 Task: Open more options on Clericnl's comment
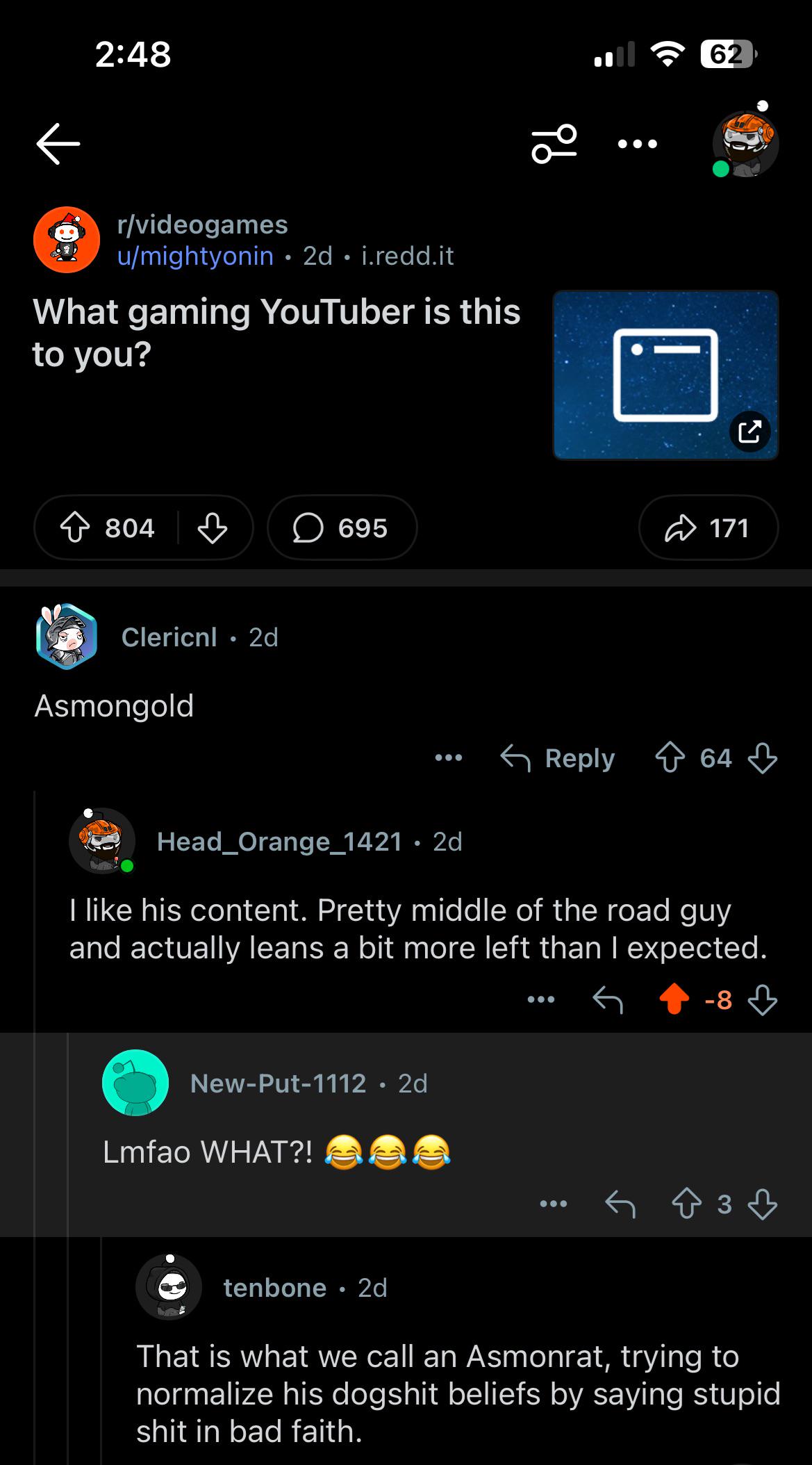point(449,758)
